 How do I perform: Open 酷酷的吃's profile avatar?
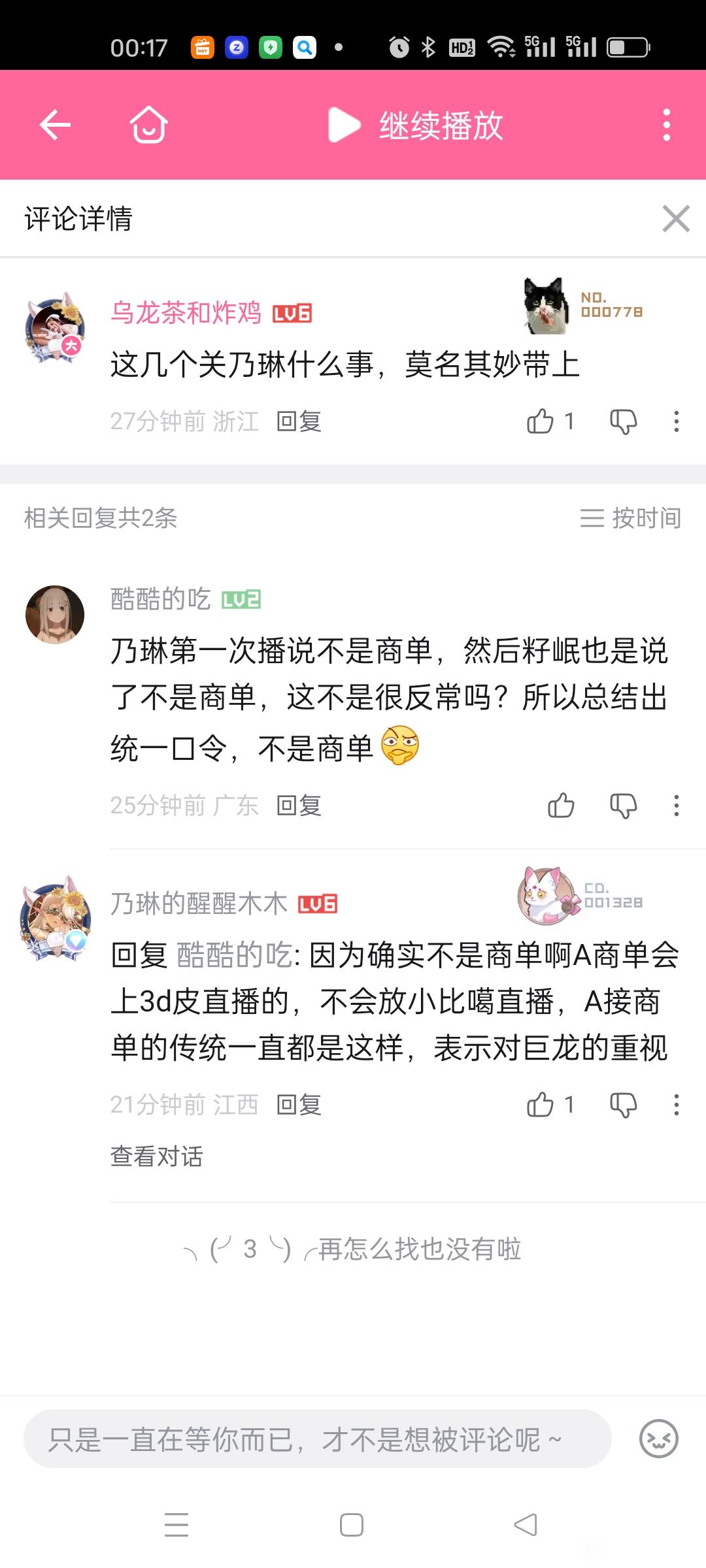coord(55,615)
